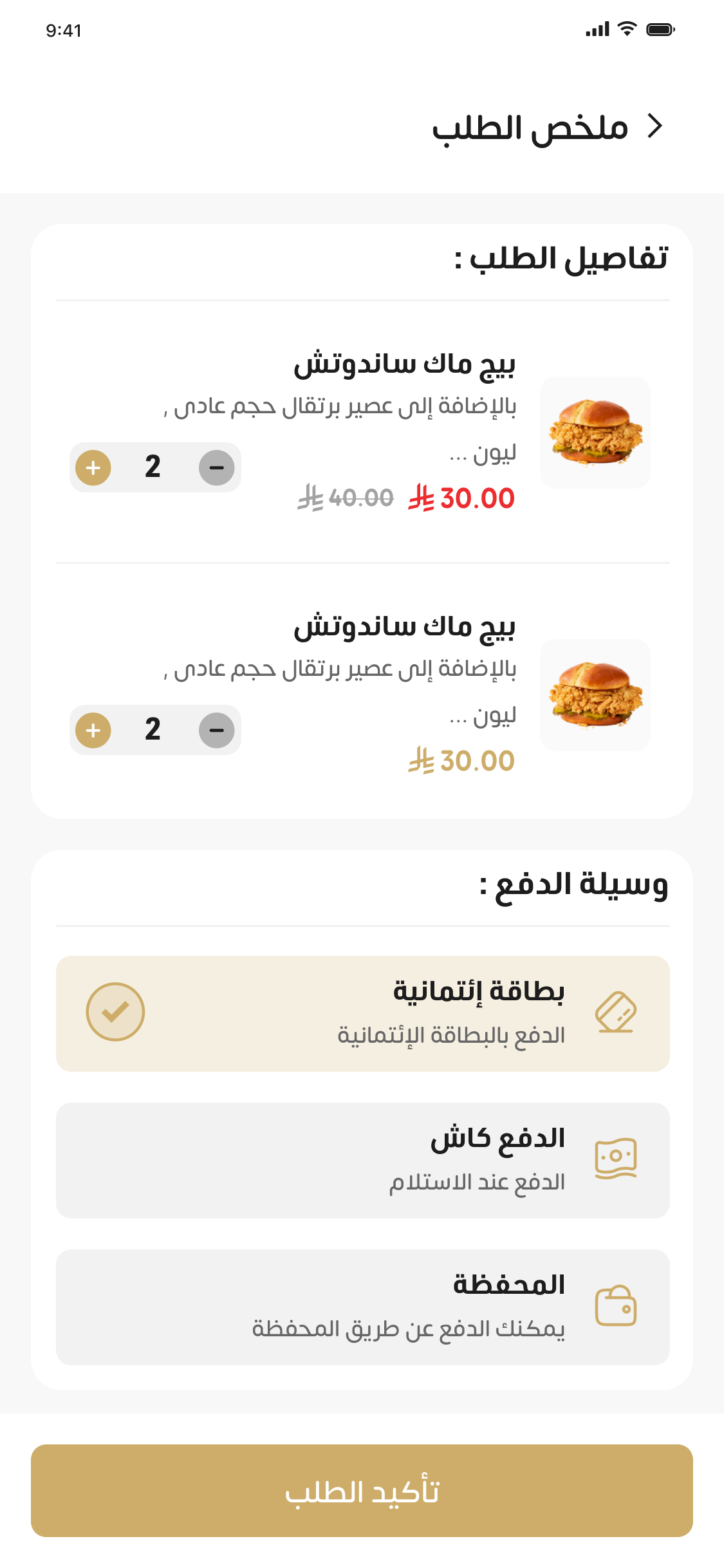Increase quantity of the sandwich with gold price

[93, 730]
